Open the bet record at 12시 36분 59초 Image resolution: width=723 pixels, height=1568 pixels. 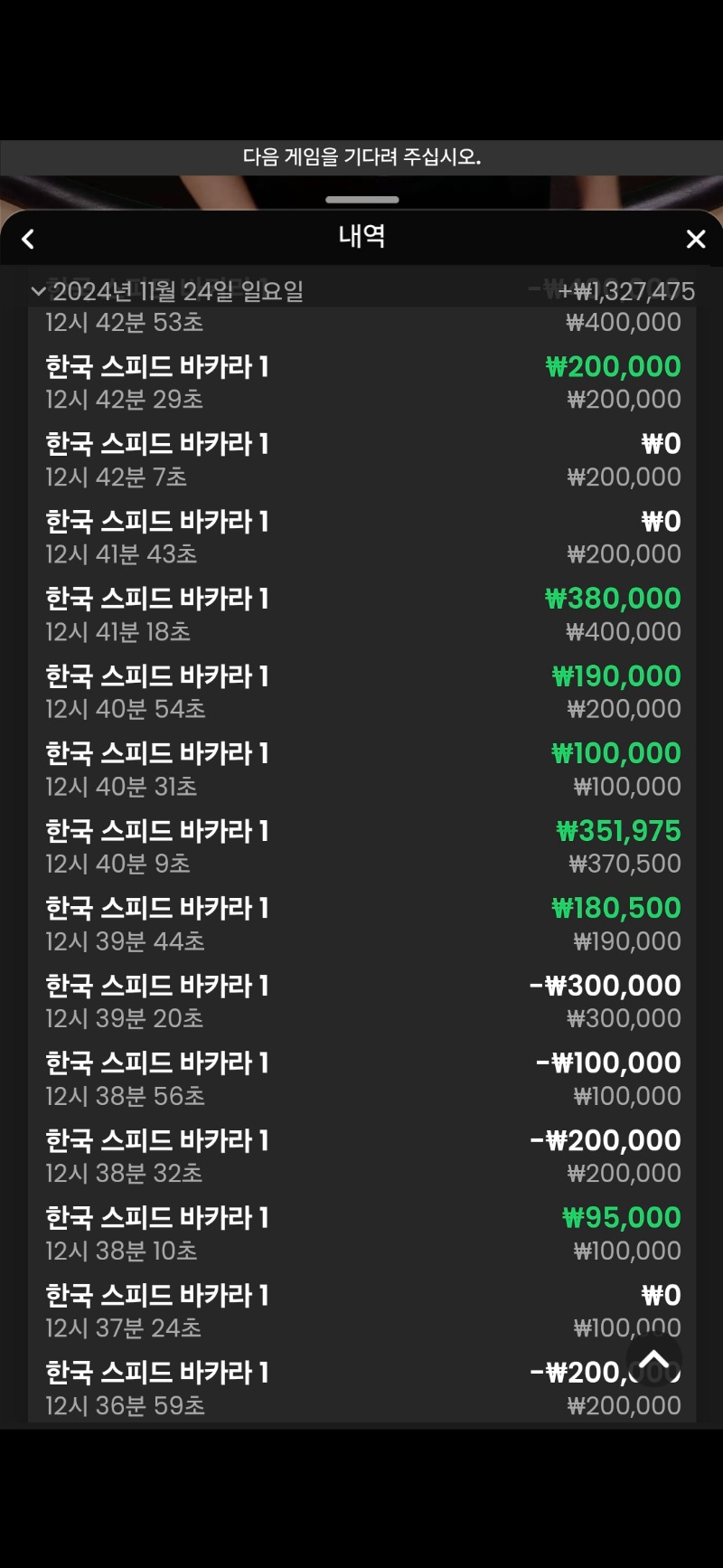[x=361, y=1389]
